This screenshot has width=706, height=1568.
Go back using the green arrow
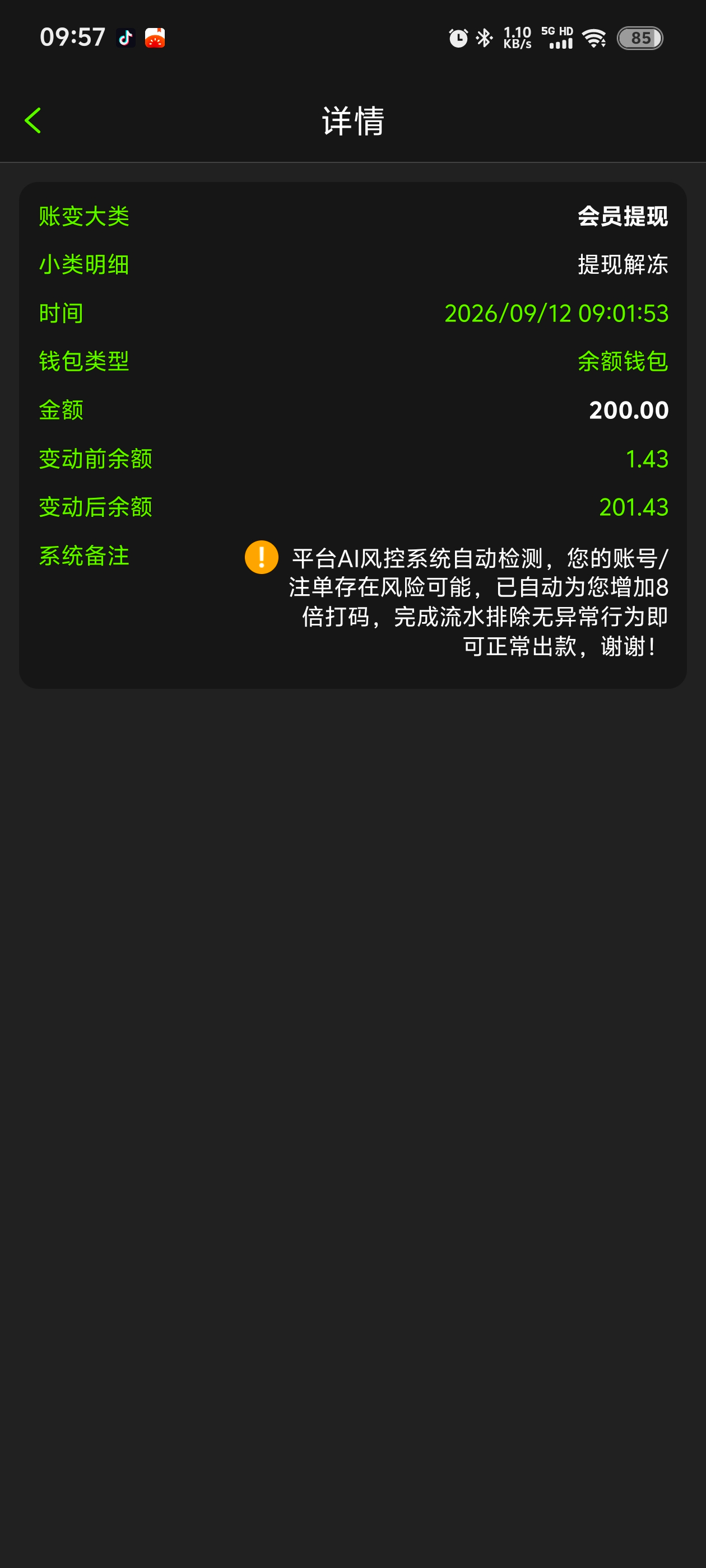pyautogui.click(x=33, y=120)
